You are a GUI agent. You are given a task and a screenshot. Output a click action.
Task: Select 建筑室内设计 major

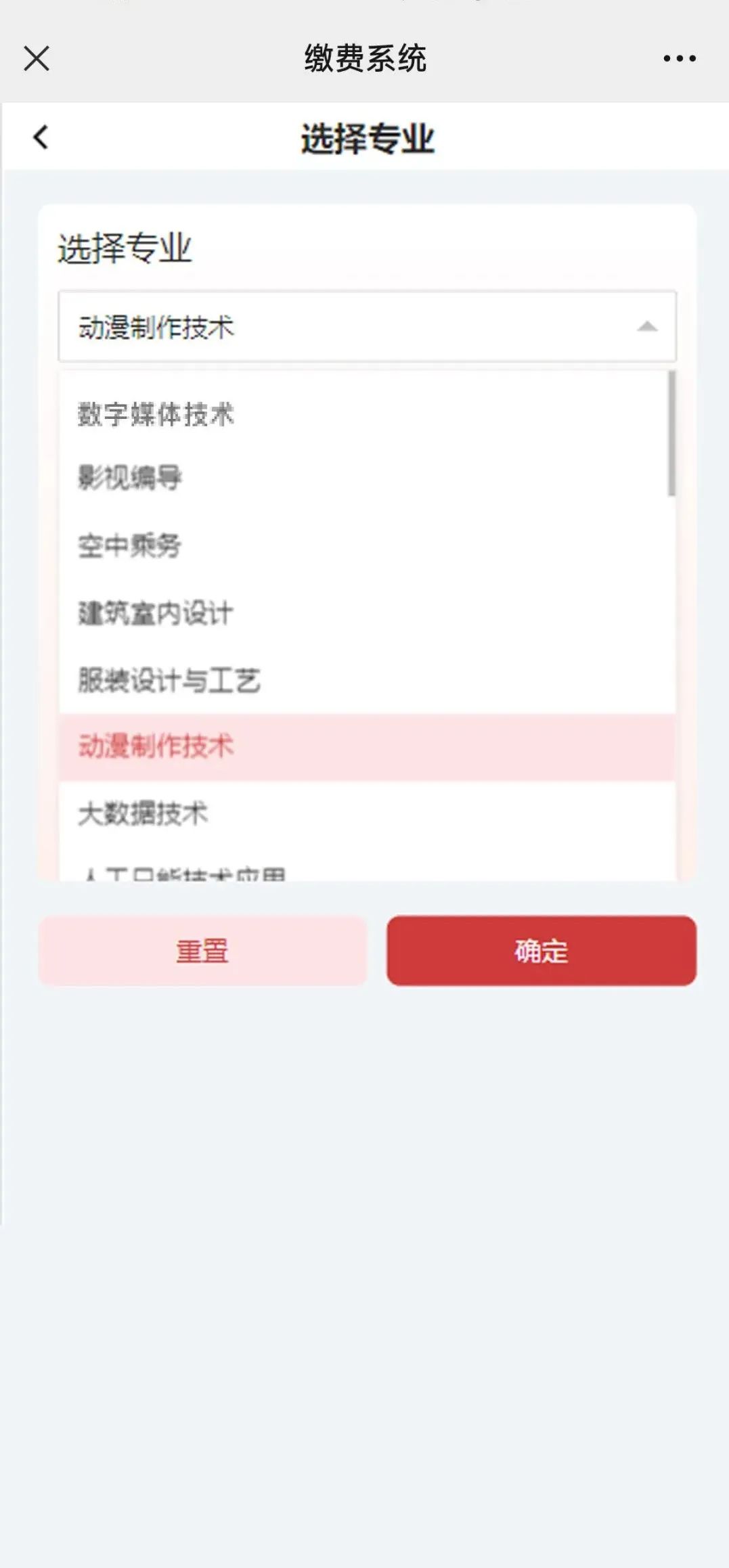(156, 613)
